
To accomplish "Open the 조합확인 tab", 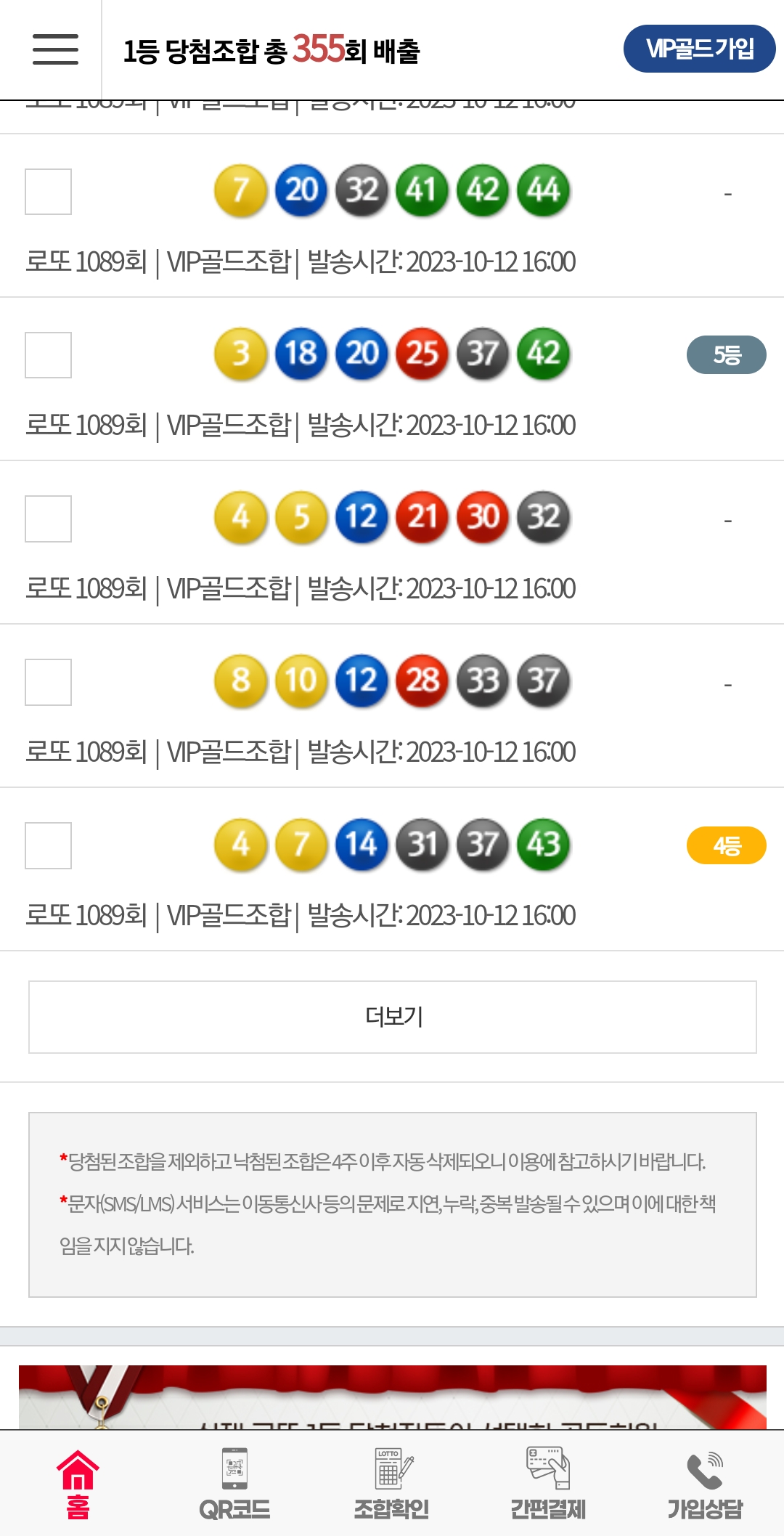I will tap(391, 1484).
